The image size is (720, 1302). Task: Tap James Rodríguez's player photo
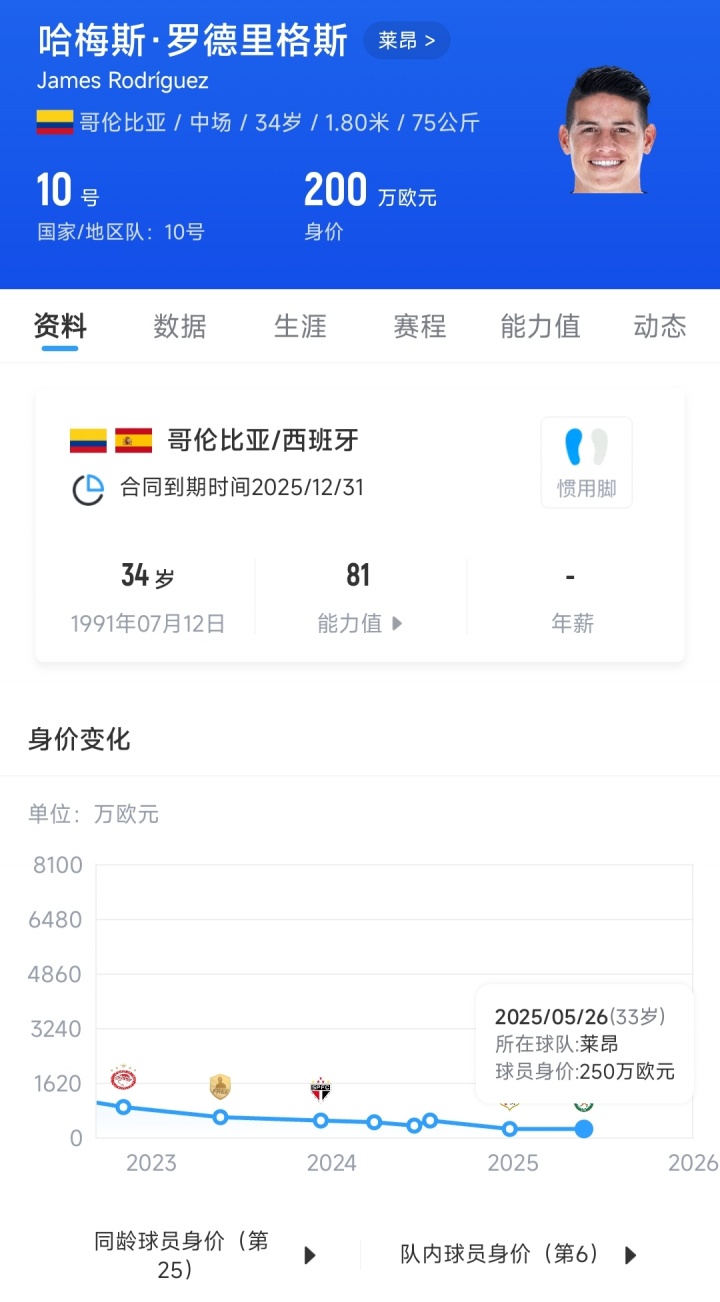(x=607, y=130)
